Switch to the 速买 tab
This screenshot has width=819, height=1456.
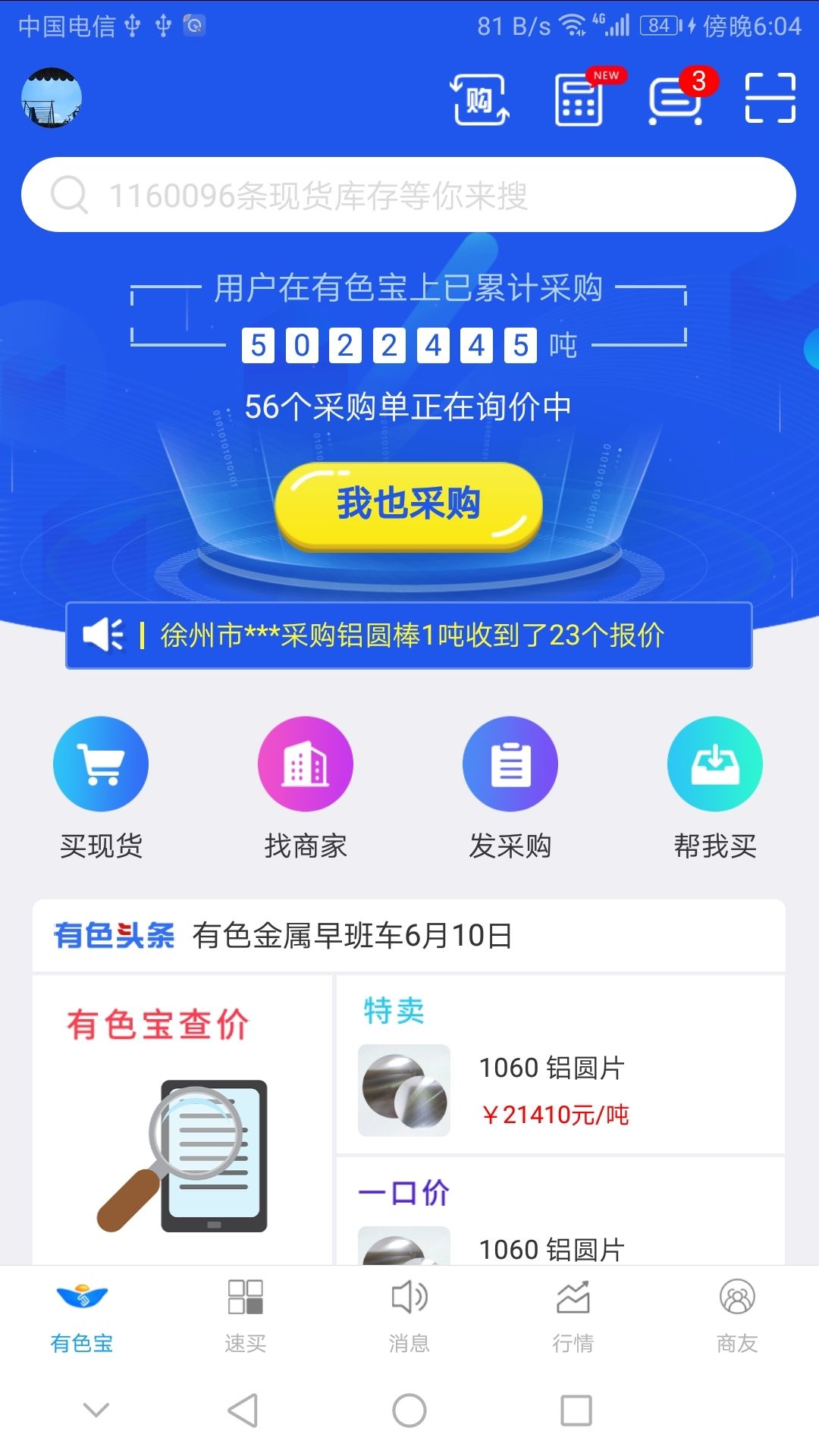pos(245,1314)
